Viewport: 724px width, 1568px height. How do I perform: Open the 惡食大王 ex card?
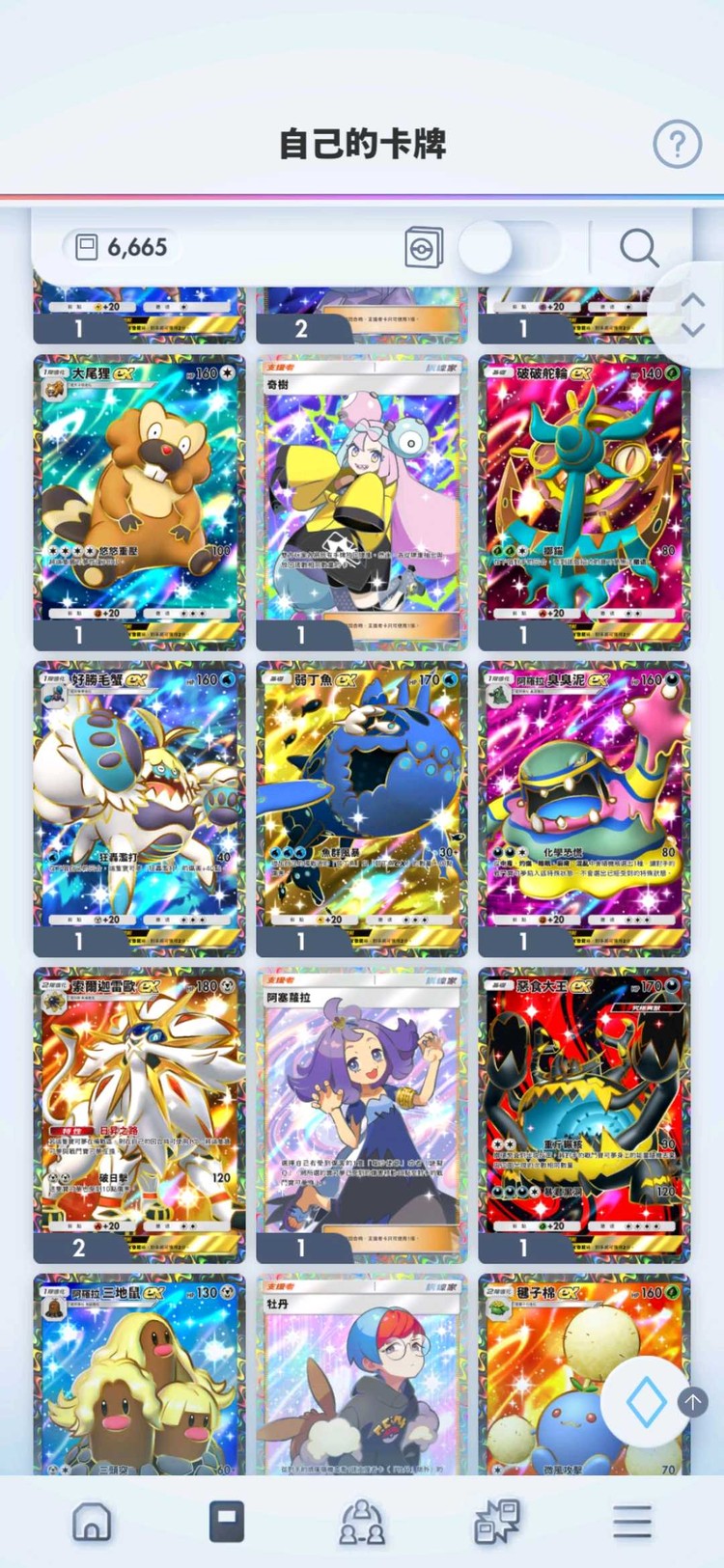click(584, 1105)
